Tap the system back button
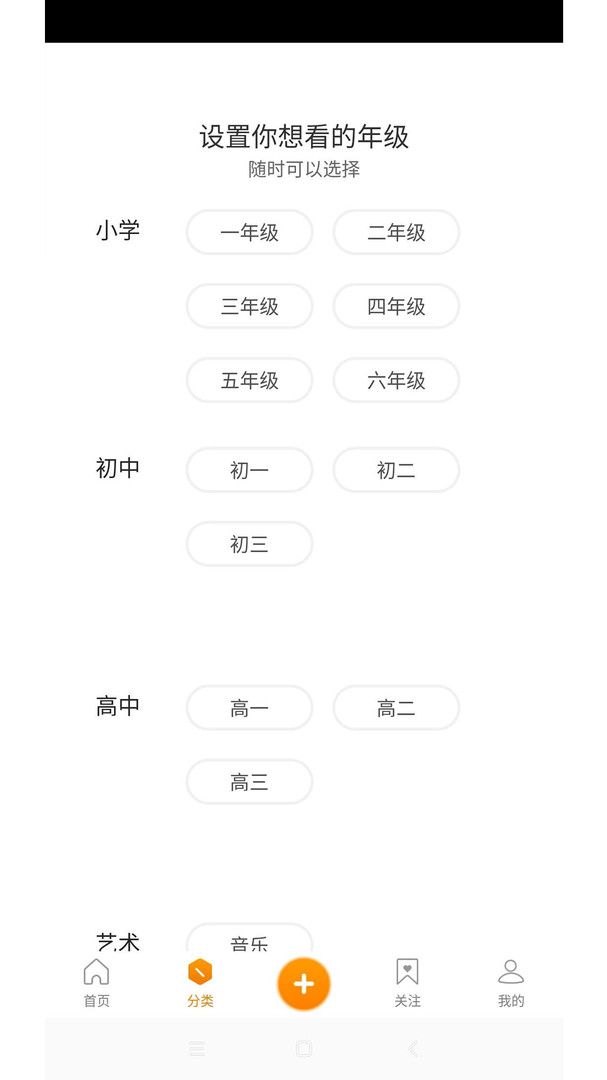This screenshot has height=1080, width=607. point(413,1048)
